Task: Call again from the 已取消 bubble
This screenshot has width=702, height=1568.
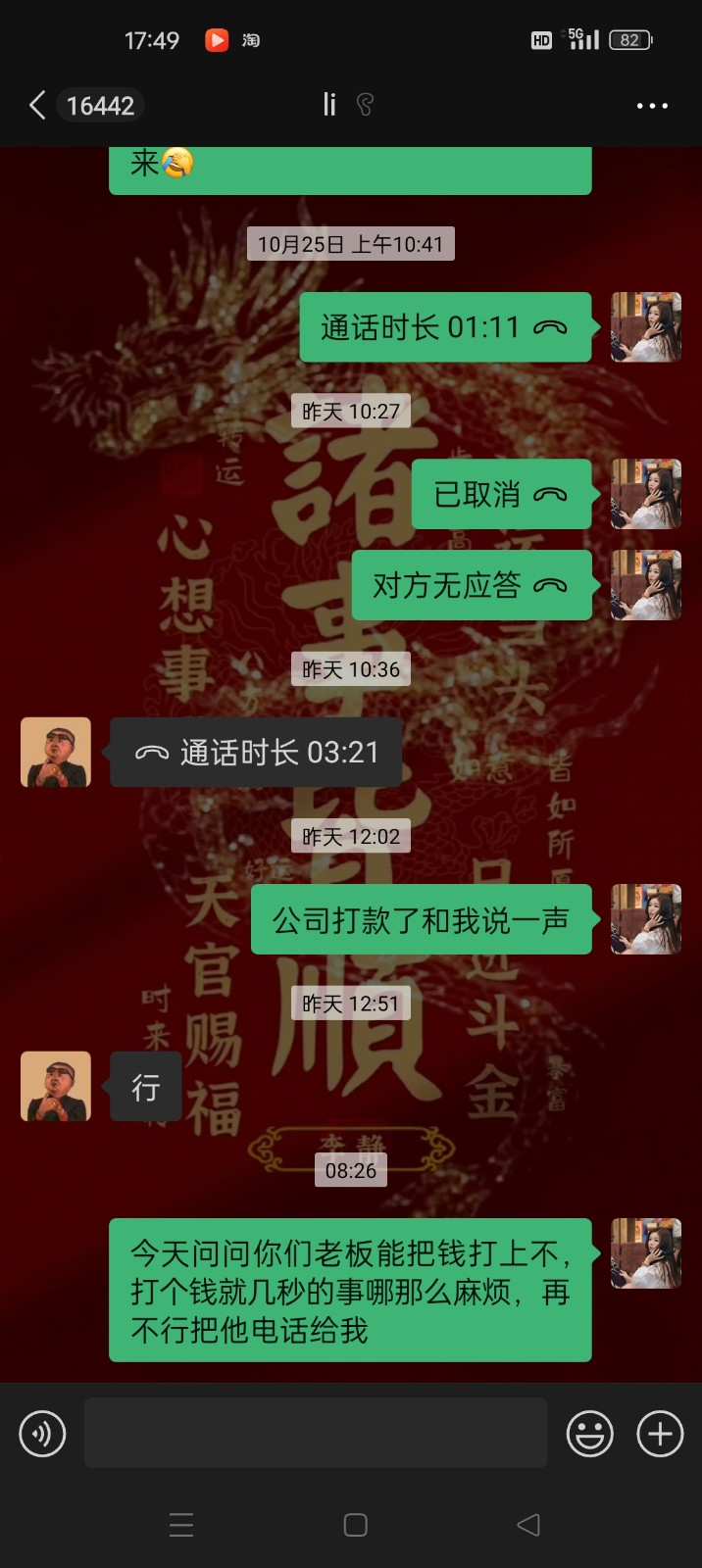Action: [x=500, y=494]
